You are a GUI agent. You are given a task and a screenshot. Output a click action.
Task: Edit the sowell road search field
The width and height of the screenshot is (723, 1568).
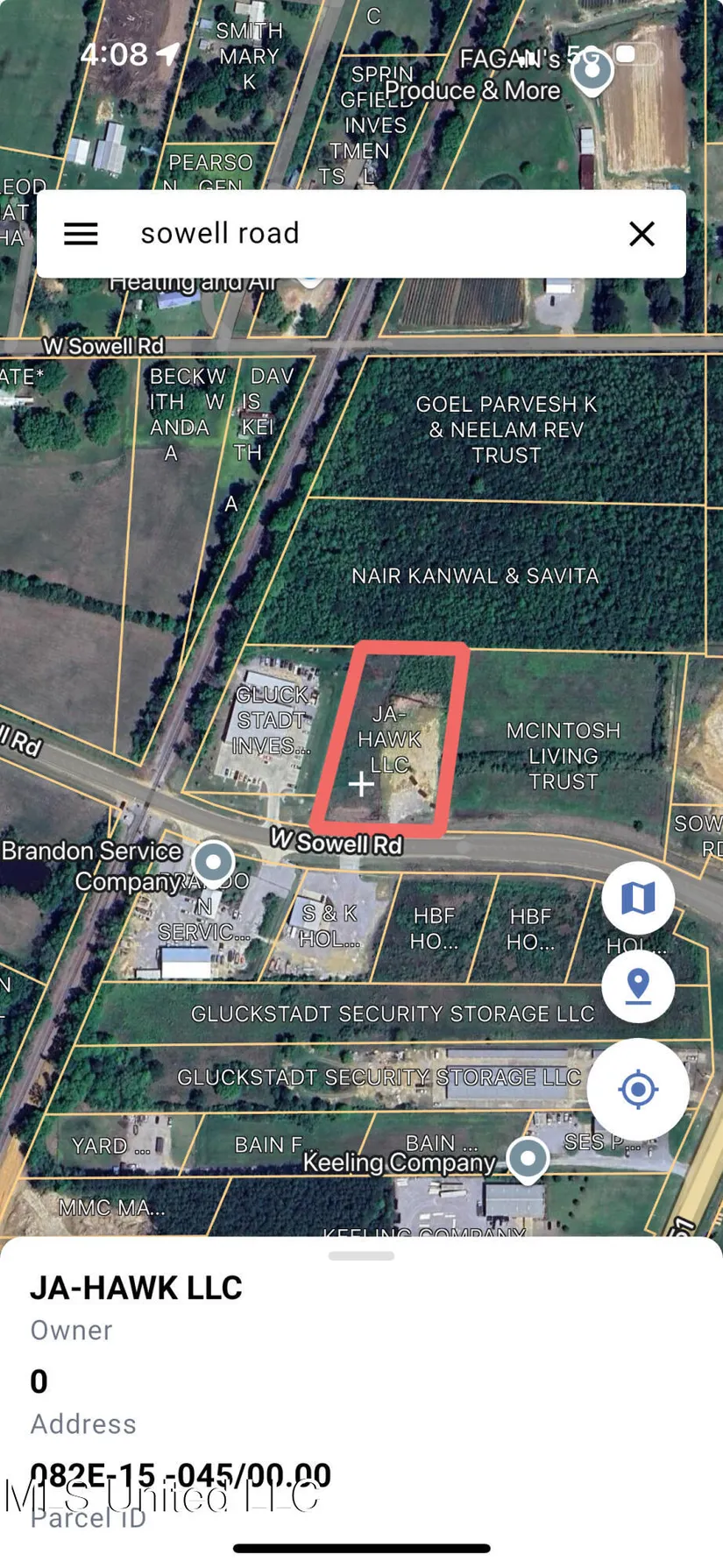[368, 234]
